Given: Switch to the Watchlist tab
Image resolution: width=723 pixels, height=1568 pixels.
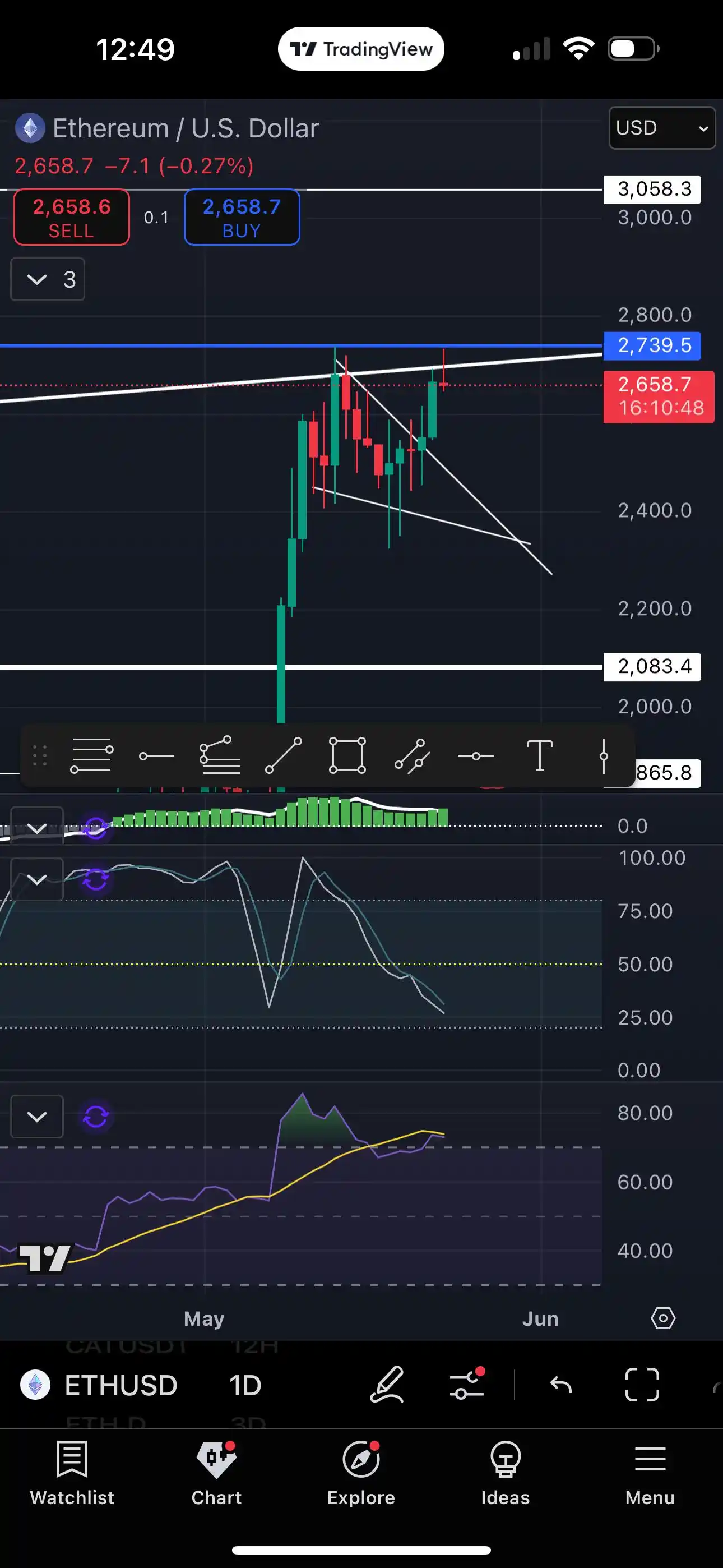Looking at the screenshot, I should coord(72,1473).
